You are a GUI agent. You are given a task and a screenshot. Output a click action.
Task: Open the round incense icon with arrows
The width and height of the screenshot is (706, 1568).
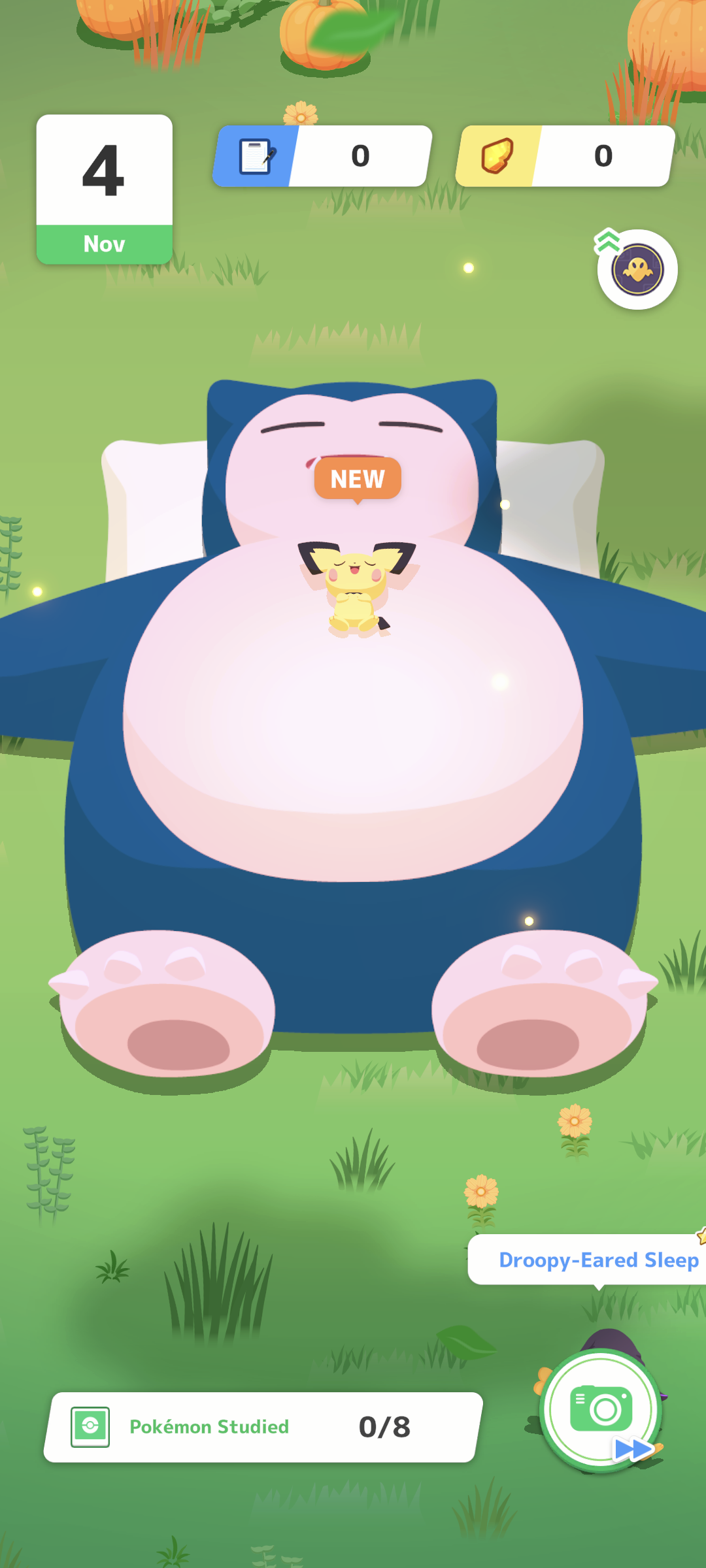[637, 269]
